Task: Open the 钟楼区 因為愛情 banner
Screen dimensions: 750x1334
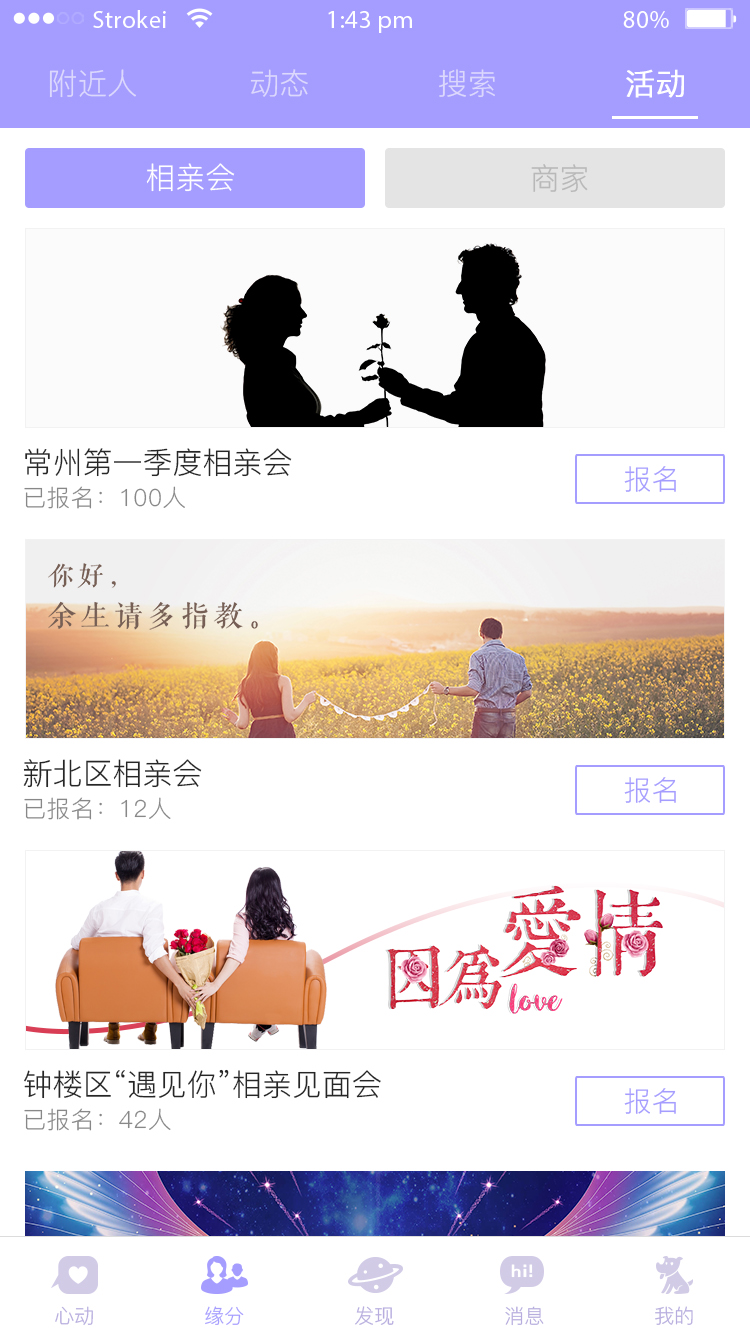Action: [375, 950]
